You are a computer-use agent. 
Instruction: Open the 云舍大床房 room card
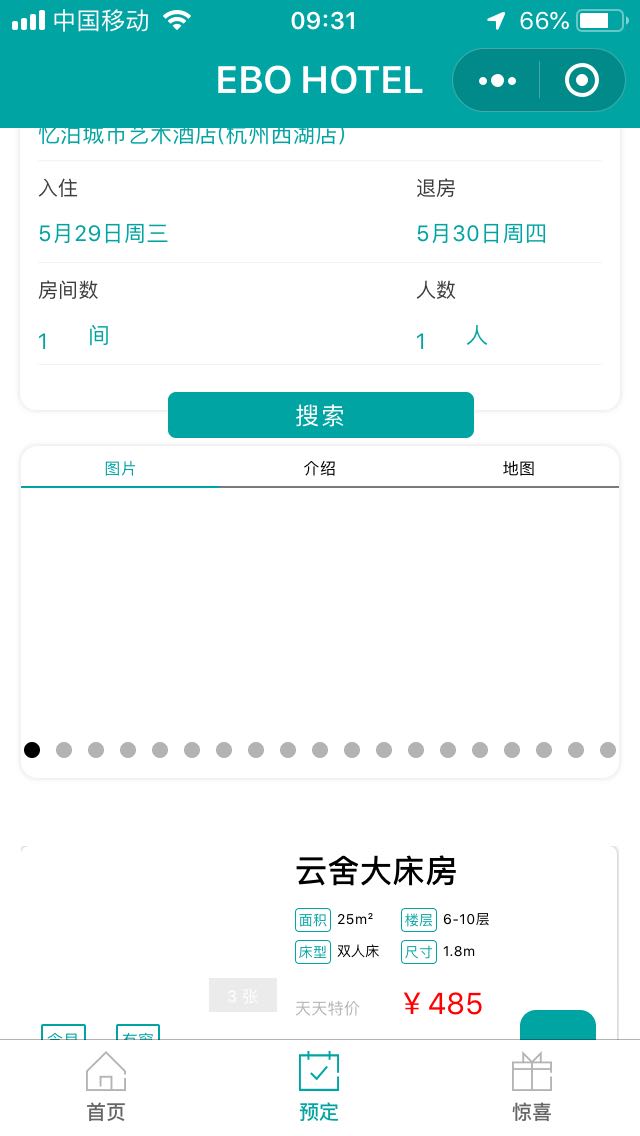pos(376,872)
